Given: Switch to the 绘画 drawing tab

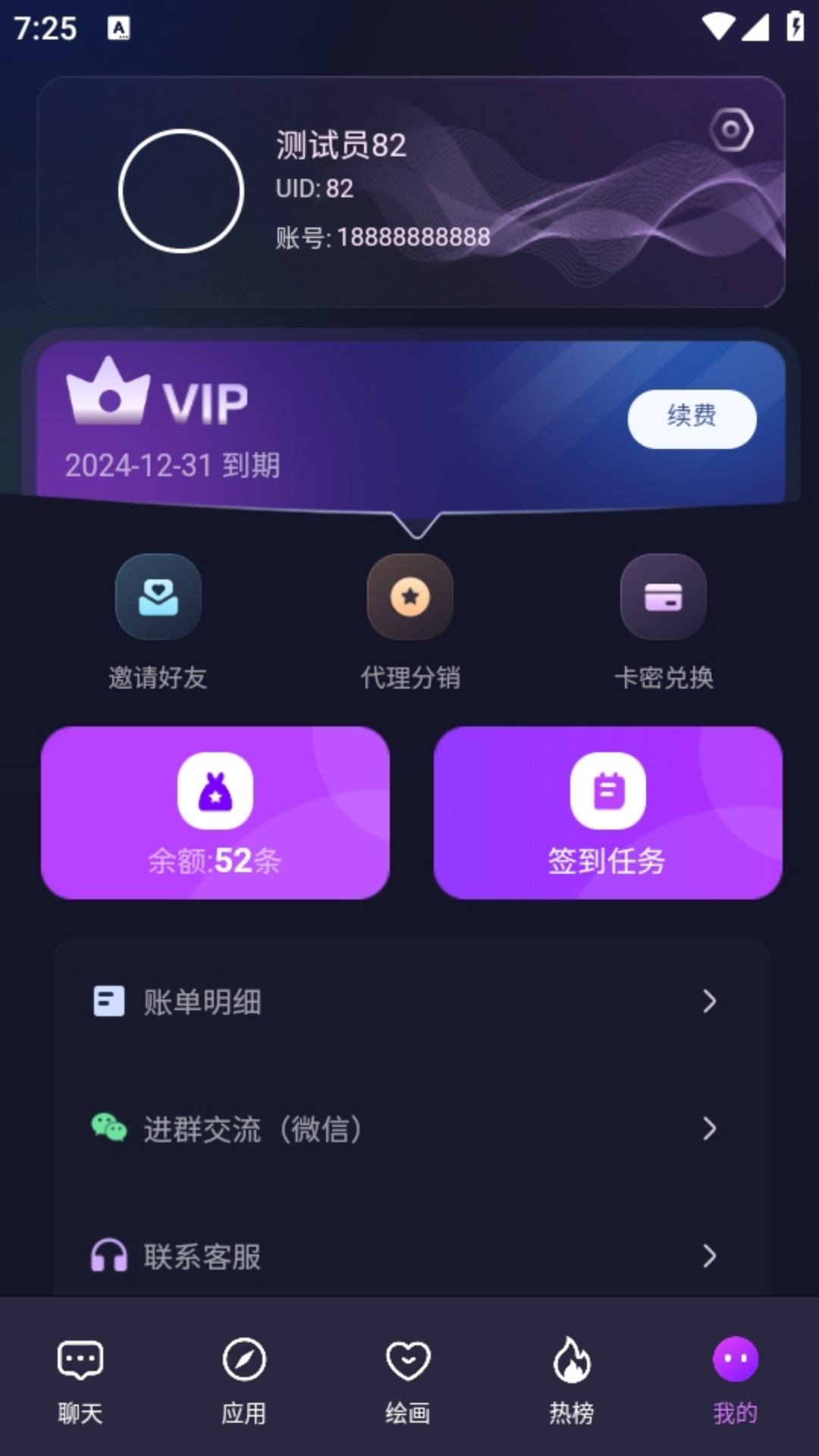Looking at the screenshot, I should coord(409,1380).
